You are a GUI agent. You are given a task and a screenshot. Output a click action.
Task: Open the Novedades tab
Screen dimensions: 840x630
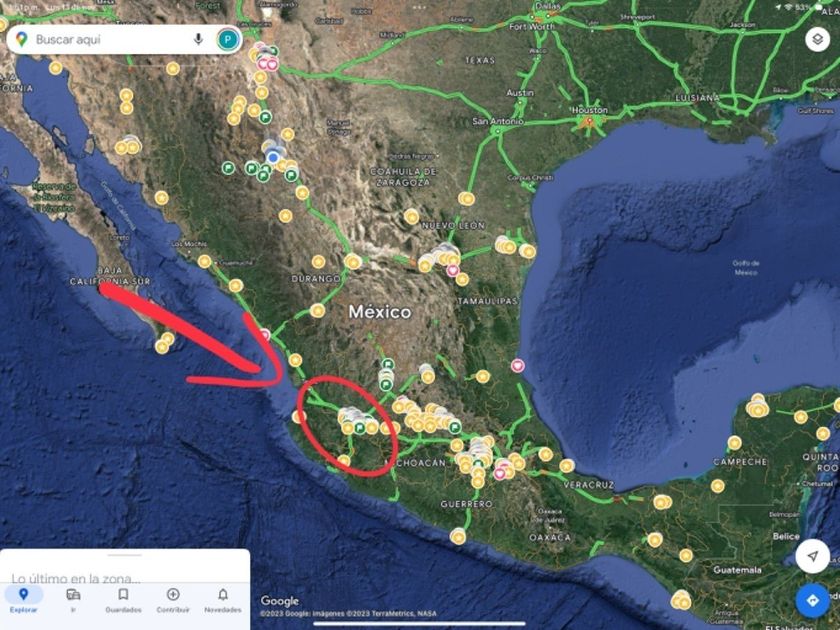pos(223,599)
